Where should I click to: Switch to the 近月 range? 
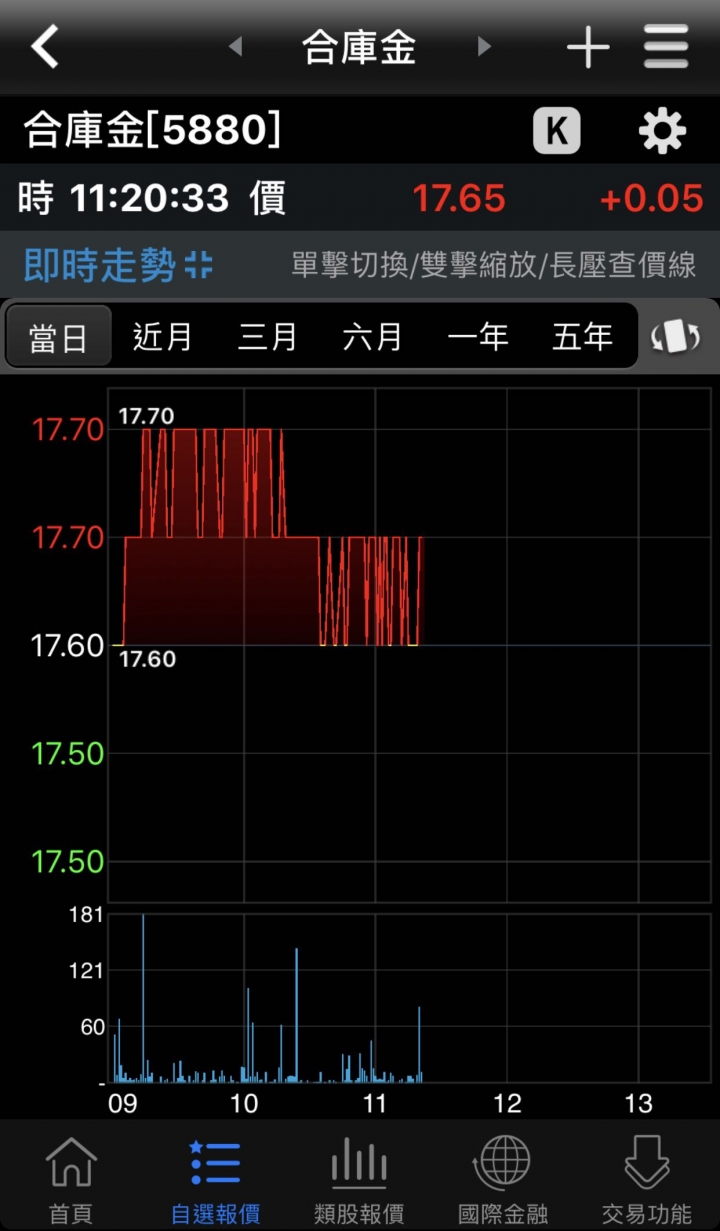[163, 337]
